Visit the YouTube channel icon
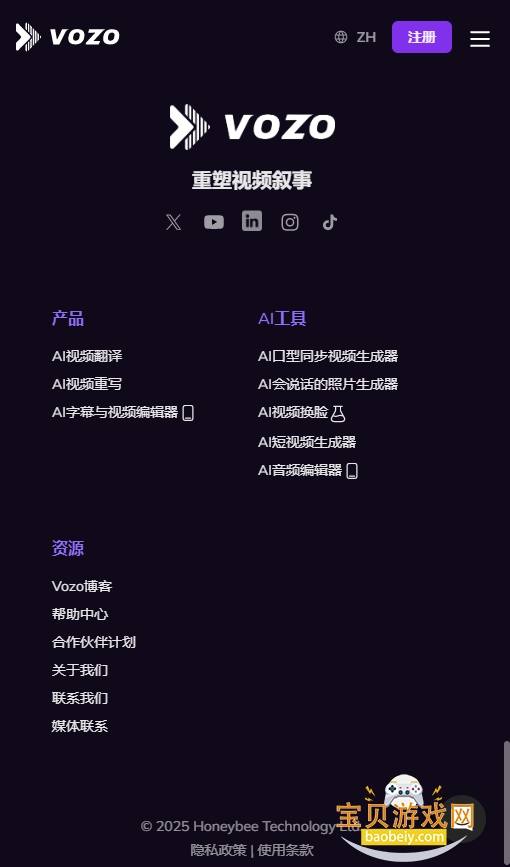The width and height of the screenshot is (510, 867). click(x=214, y=222)
